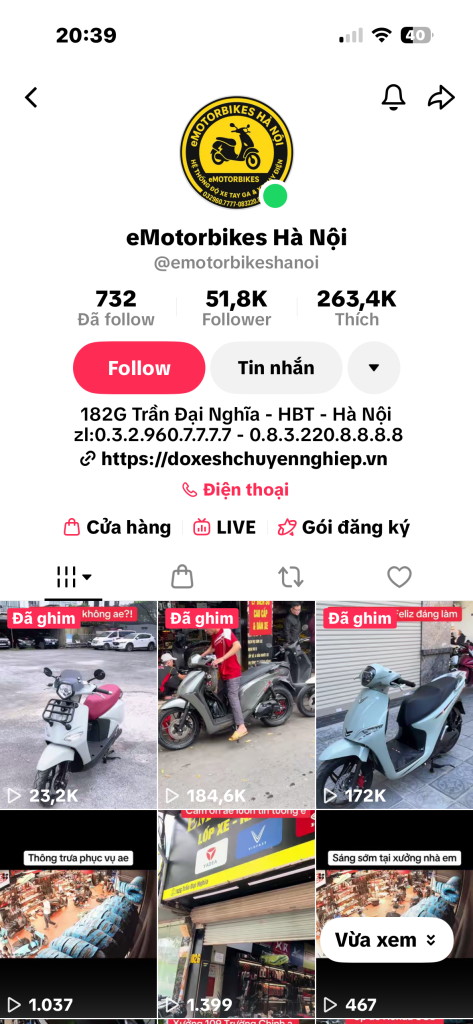Open Tin nhắn to message the account

point(276,368)
